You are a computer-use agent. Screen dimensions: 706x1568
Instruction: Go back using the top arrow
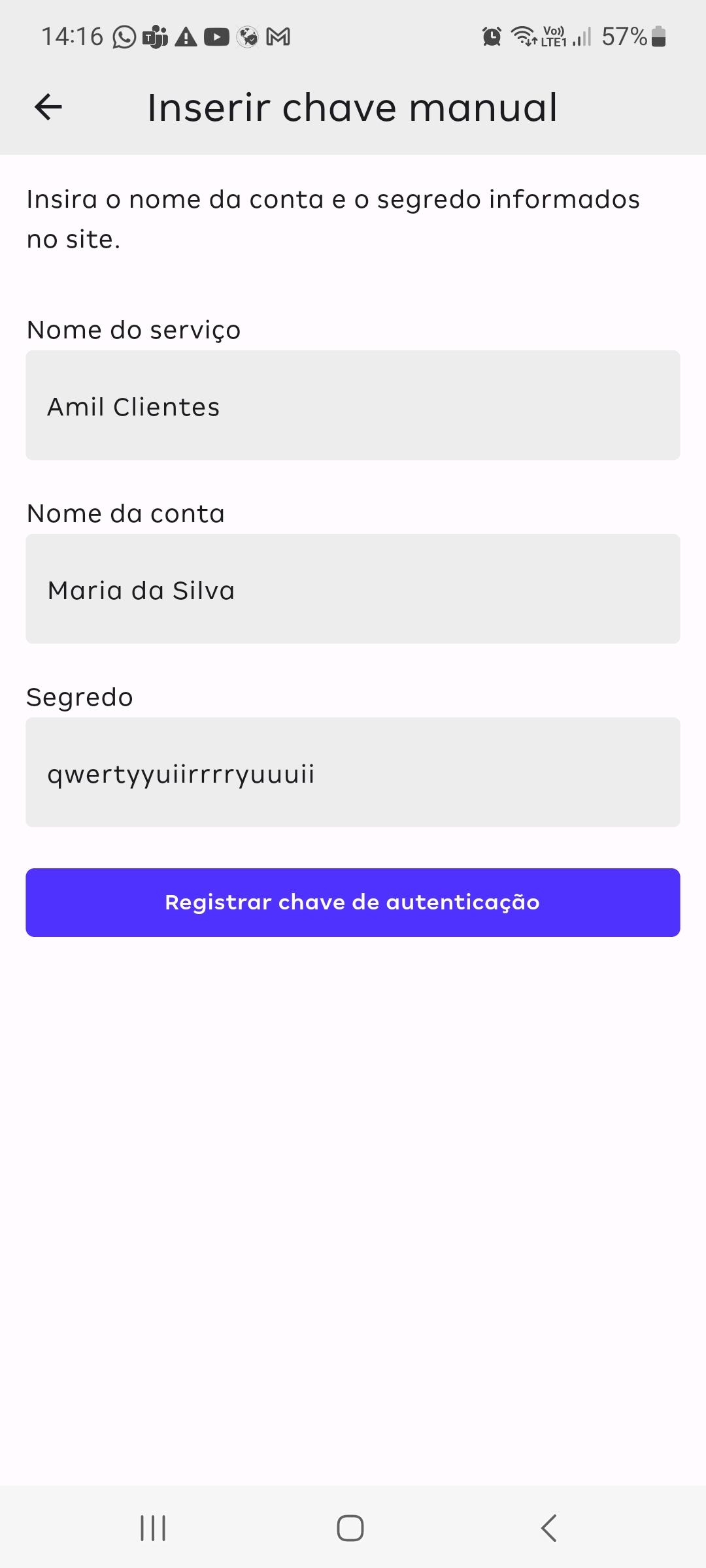(x=48, y=107)
